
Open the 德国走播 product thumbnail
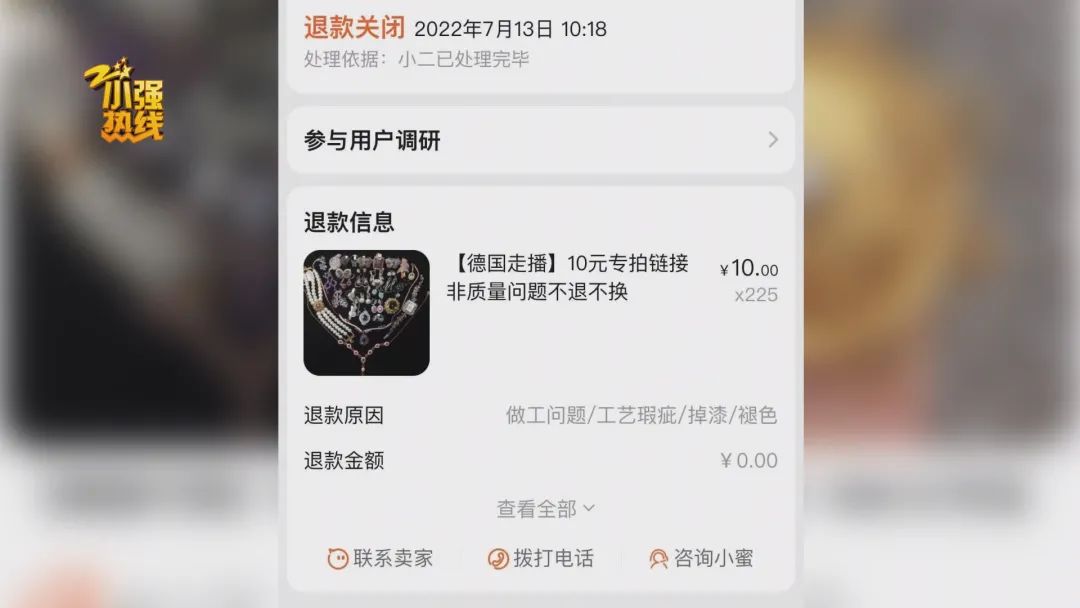[x=366, y=313]
